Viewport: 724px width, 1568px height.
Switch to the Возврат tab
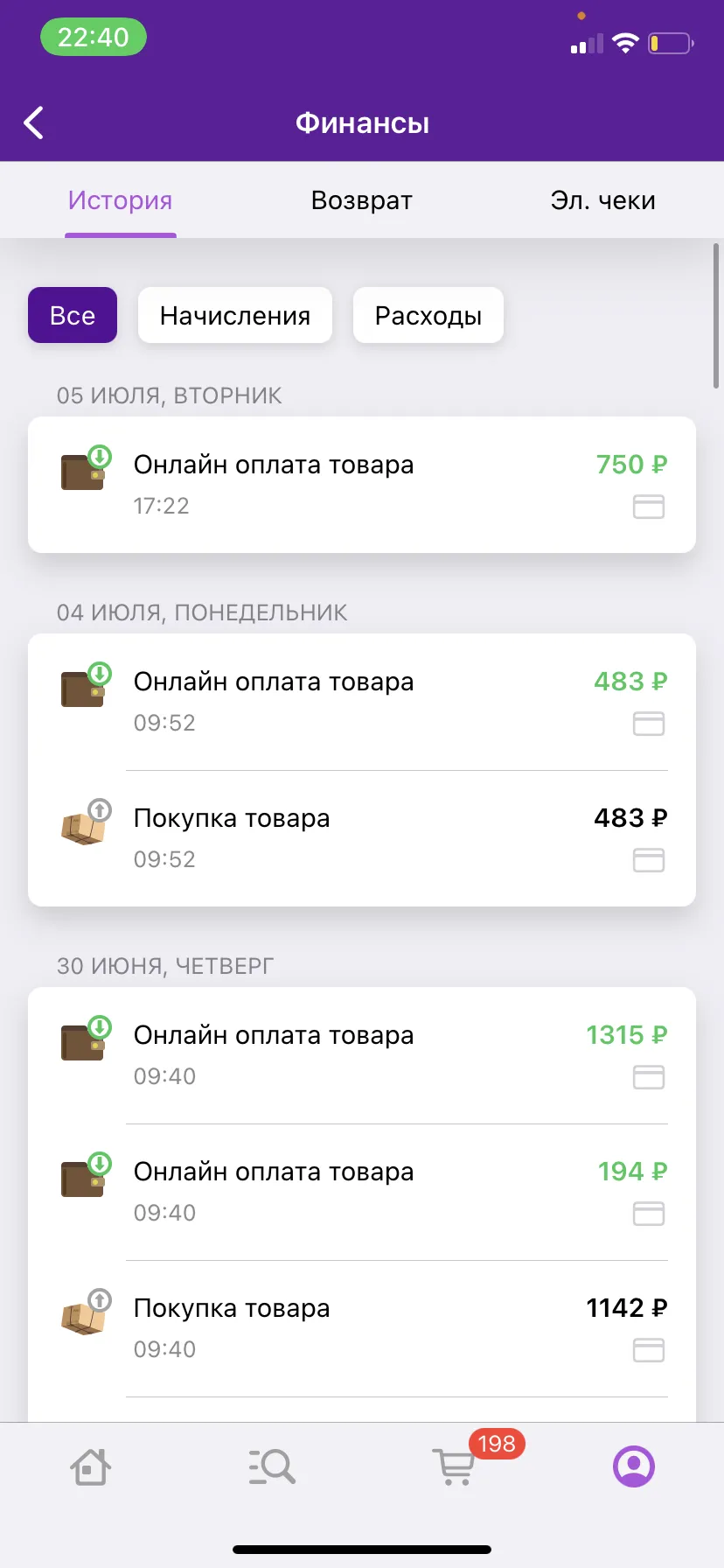point(361,200)
